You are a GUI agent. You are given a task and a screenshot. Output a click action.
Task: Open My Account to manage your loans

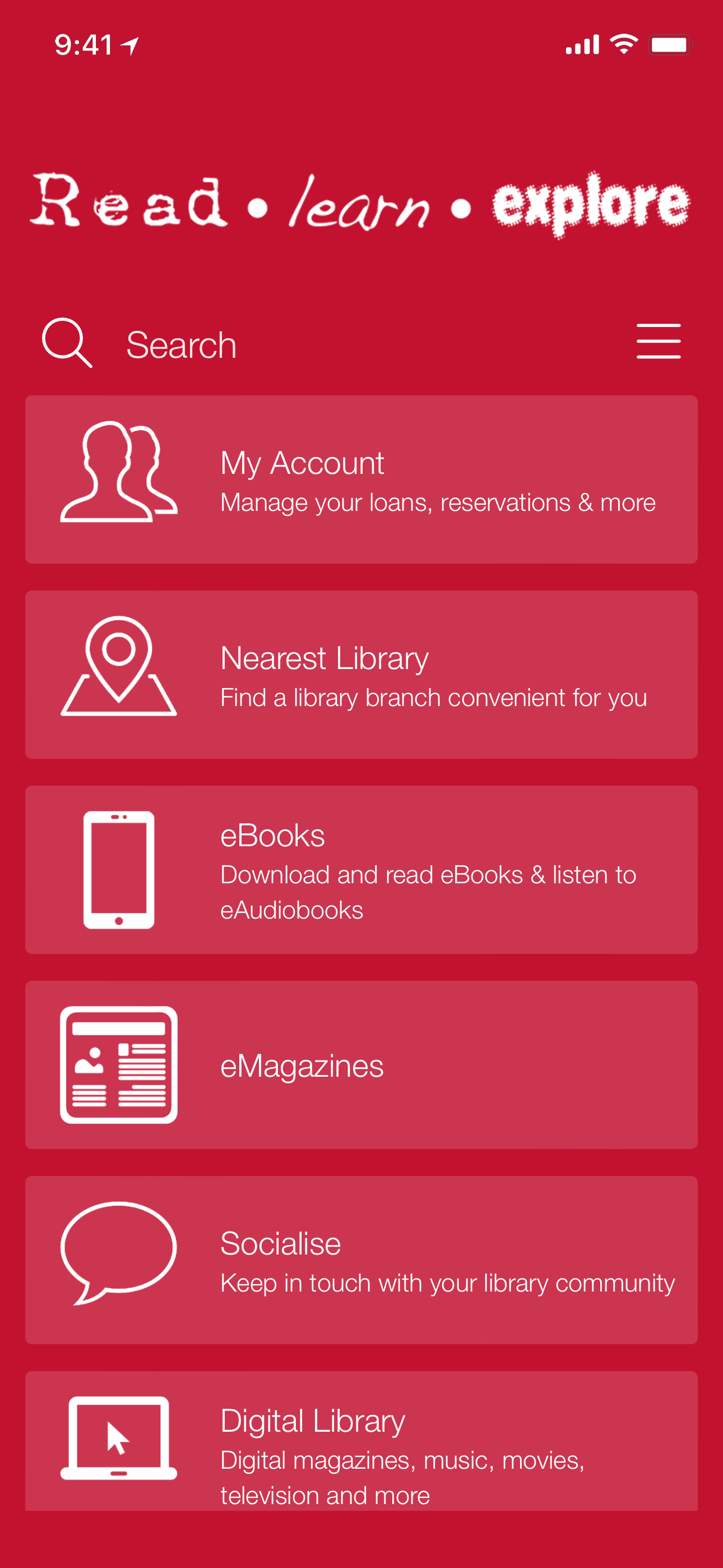click(x=361, y=479)
